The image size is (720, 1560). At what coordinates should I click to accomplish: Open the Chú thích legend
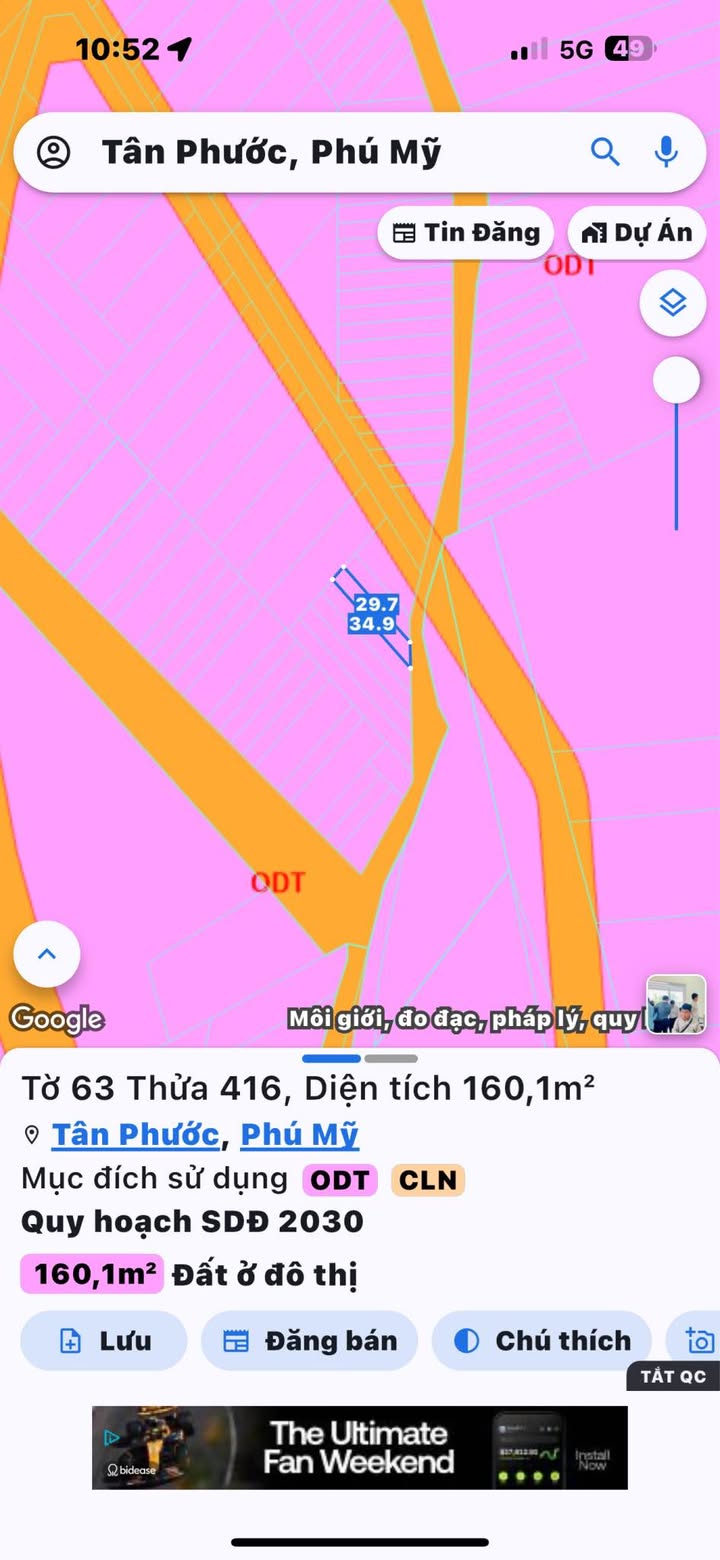(x=541, y=1341)
